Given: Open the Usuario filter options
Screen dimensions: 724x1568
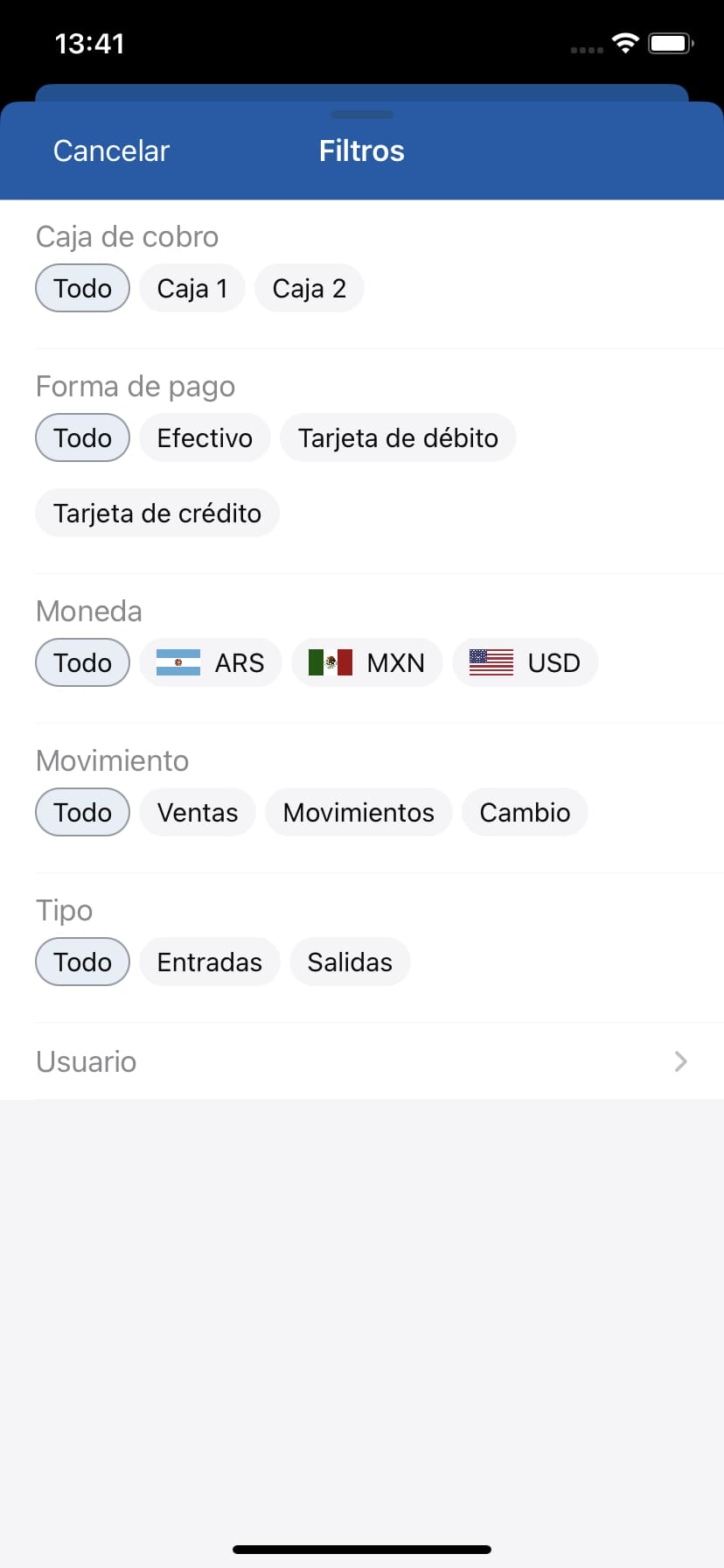Looking at the screenshot, I should (x=362, y=1061).
